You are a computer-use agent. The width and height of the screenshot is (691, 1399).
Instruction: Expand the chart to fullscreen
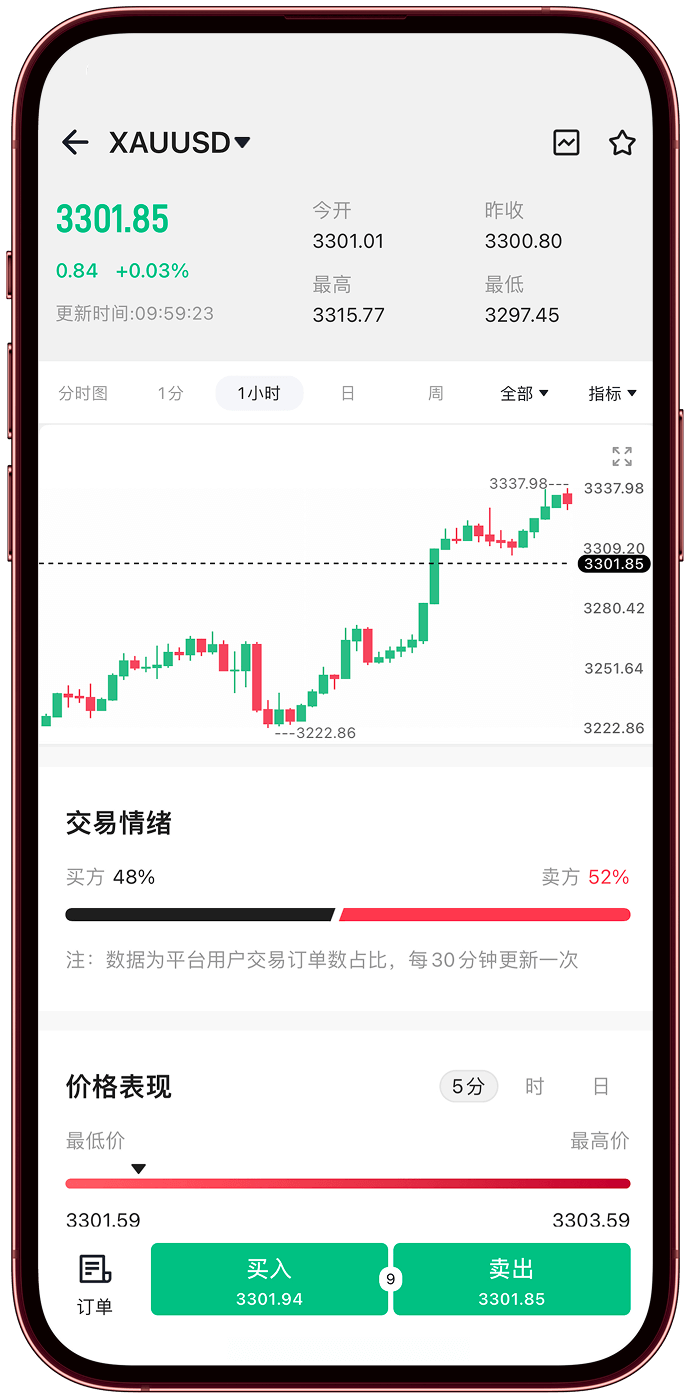[622, 457]
